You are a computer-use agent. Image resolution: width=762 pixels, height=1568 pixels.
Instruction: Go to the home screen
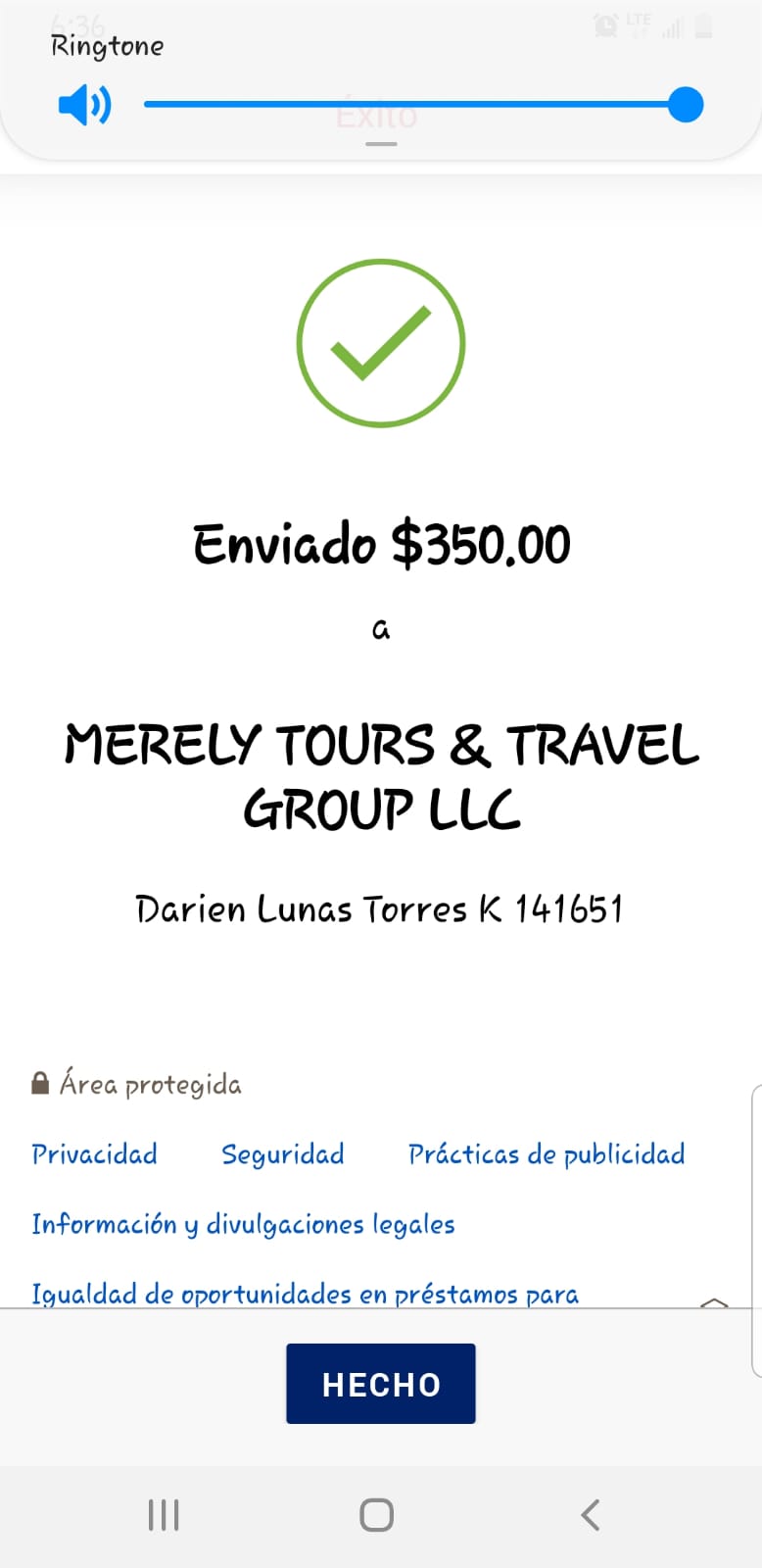[x=377, y=1514]
